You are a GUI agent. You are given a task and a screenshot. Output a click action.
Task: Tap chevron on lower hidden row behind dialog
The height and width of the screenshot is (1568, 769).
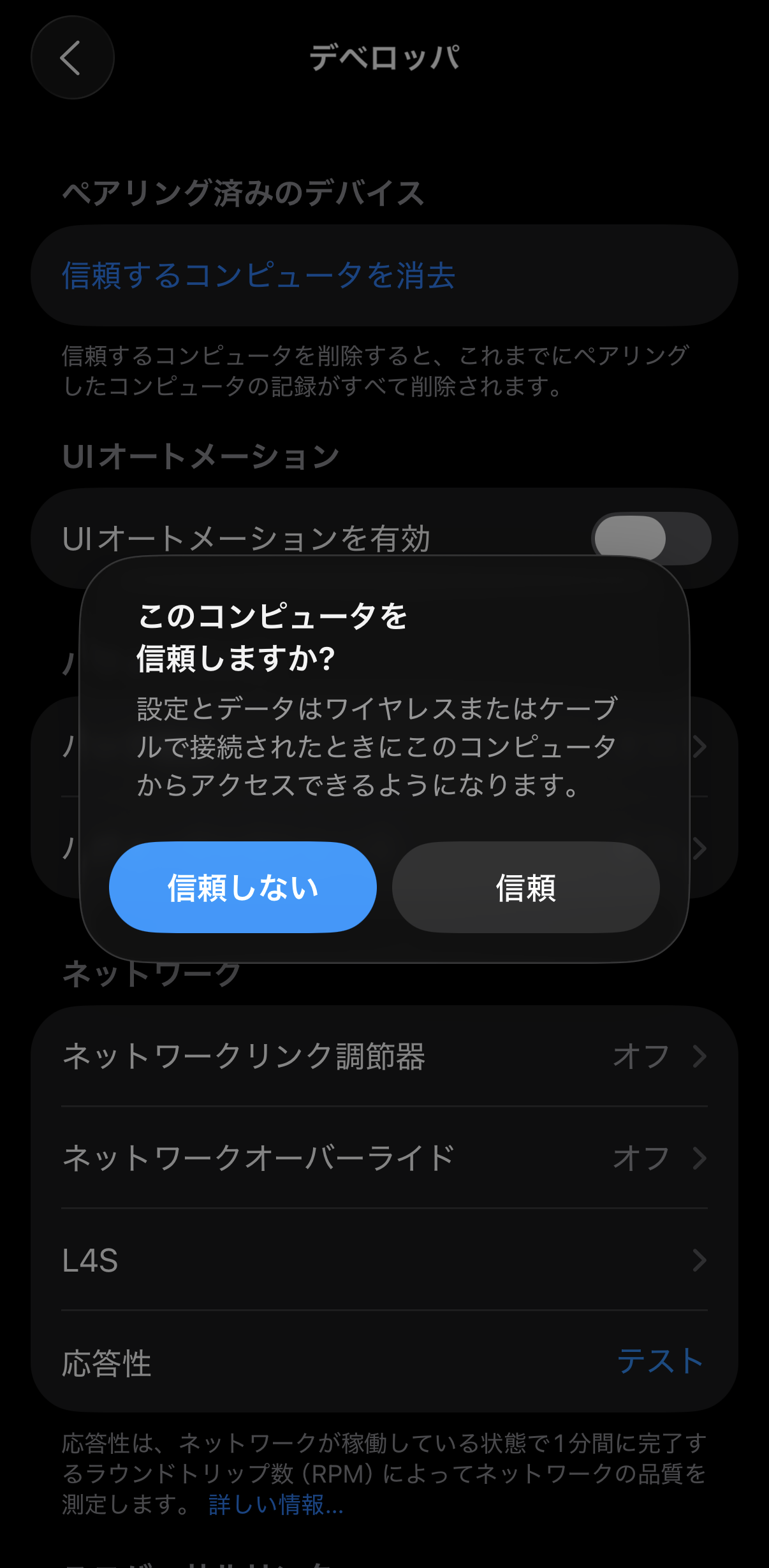point(699,848)
